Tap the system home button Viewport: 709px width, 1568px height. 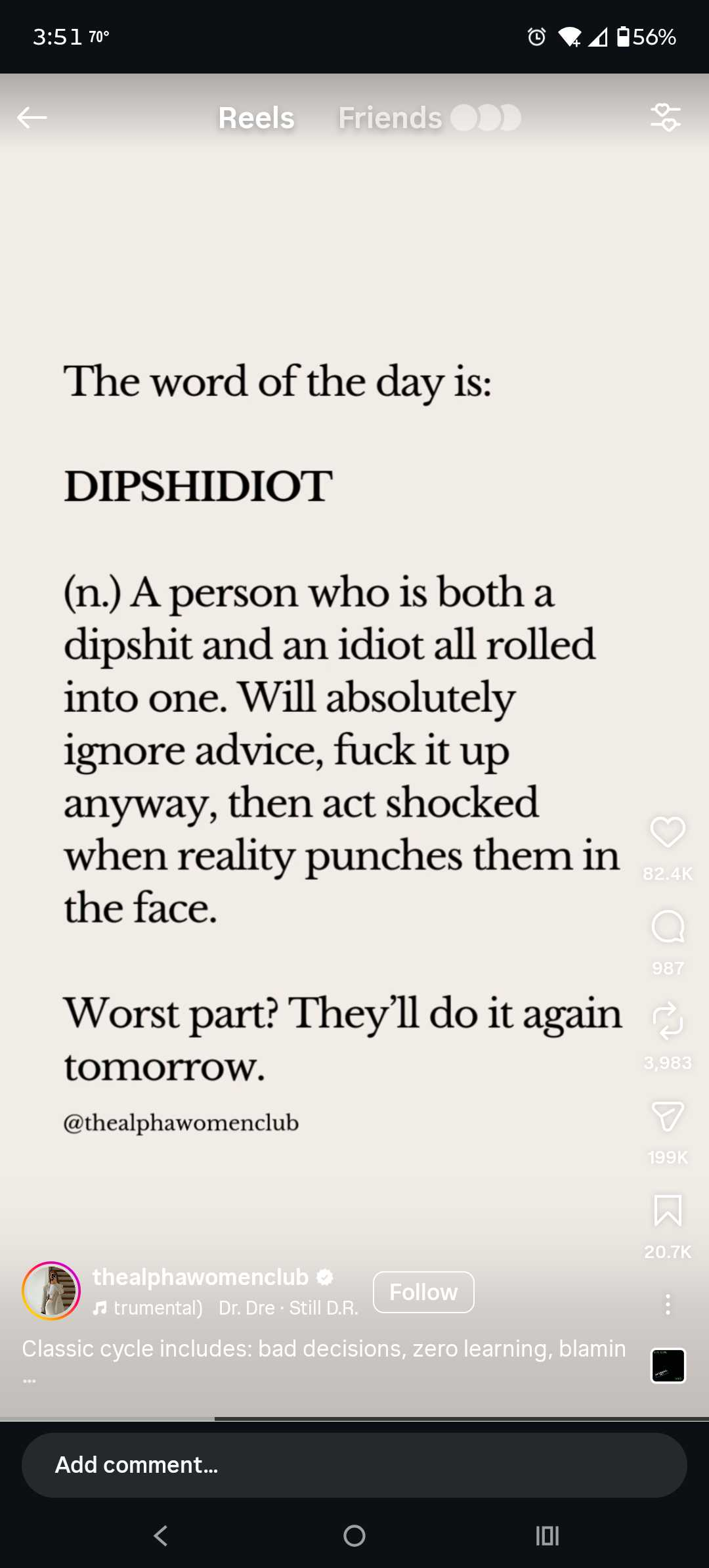pyautogui.click(x=354, y=1536)
